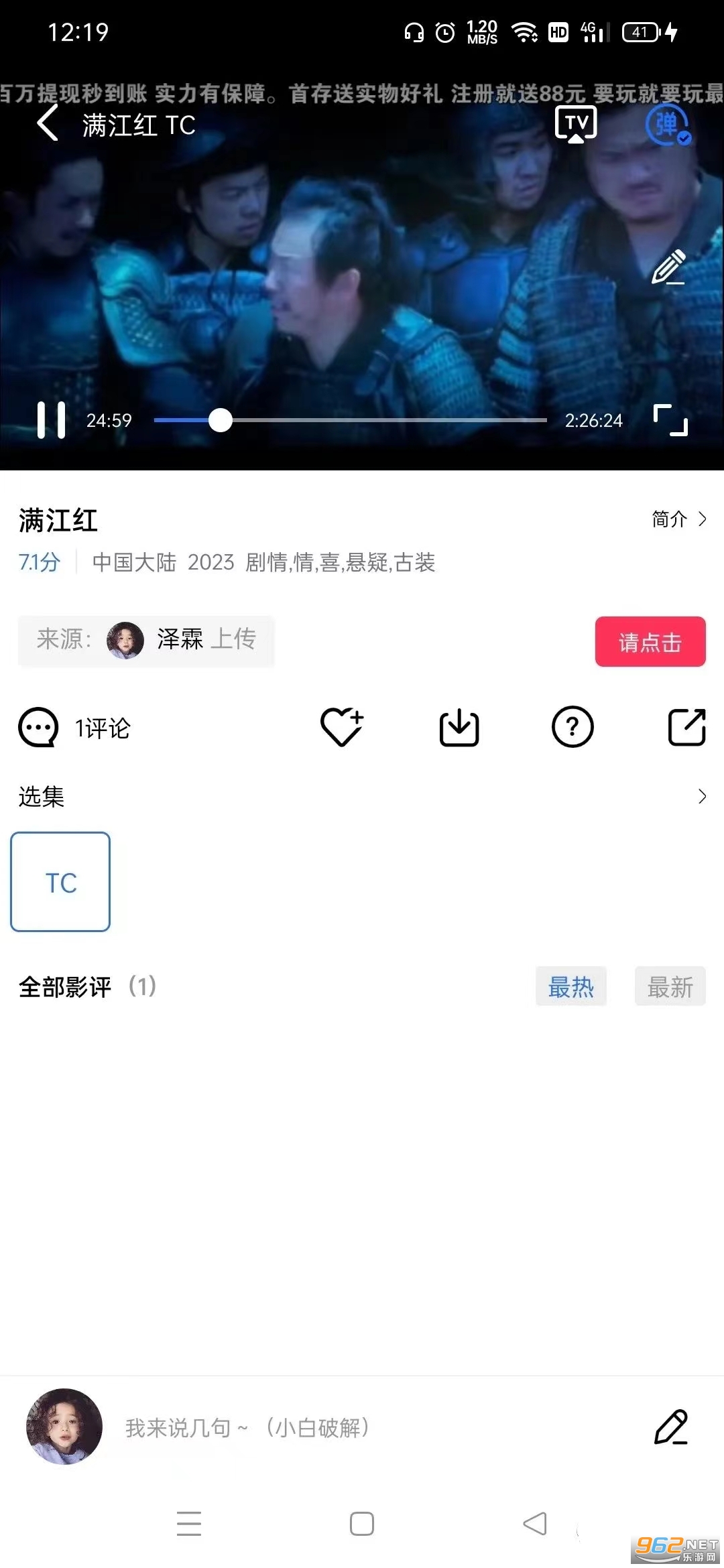Sort reviews by 最新
Viewport: 724px width, 1568px height.
pyautogui.click(x=670, y=986)
